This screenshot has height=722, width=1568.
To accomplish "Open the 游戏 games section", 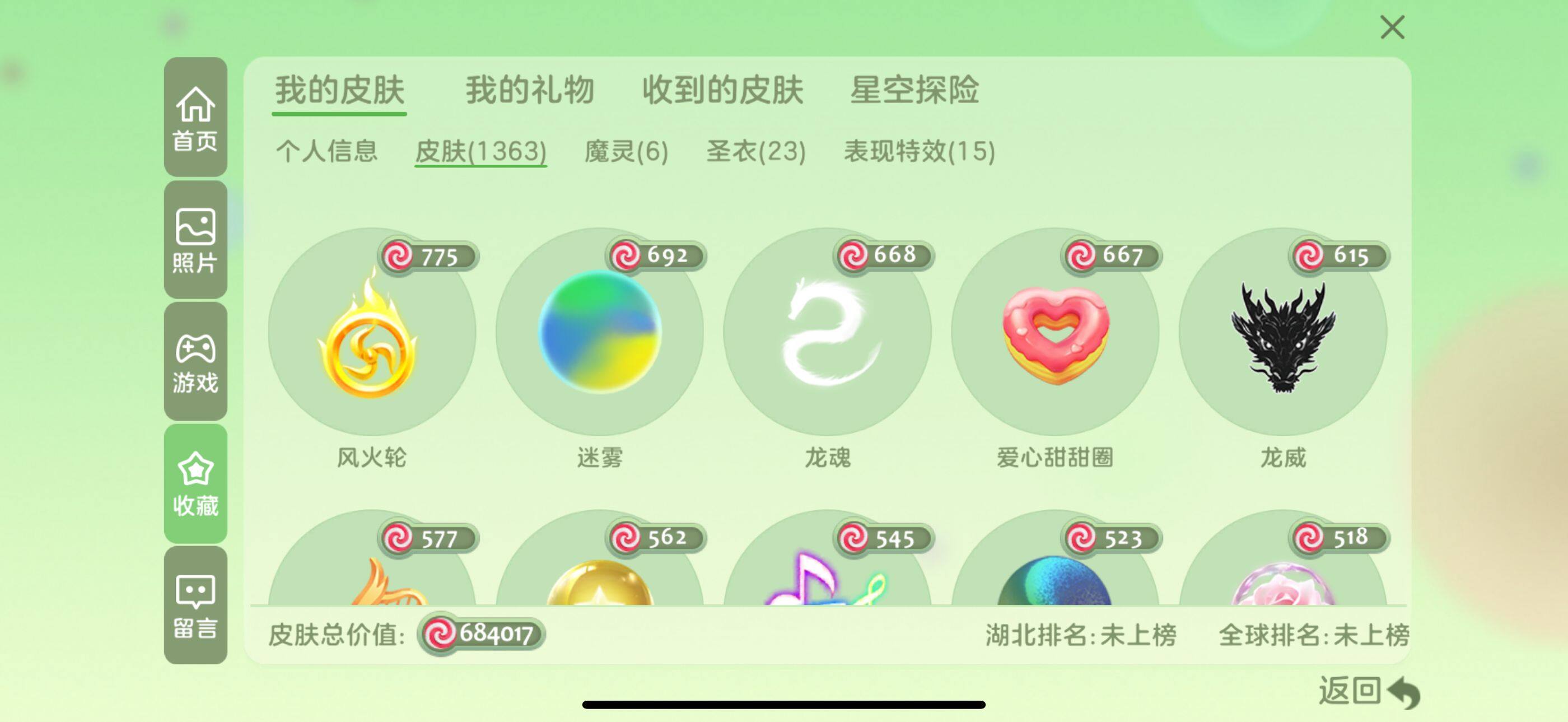I will 195,362.
